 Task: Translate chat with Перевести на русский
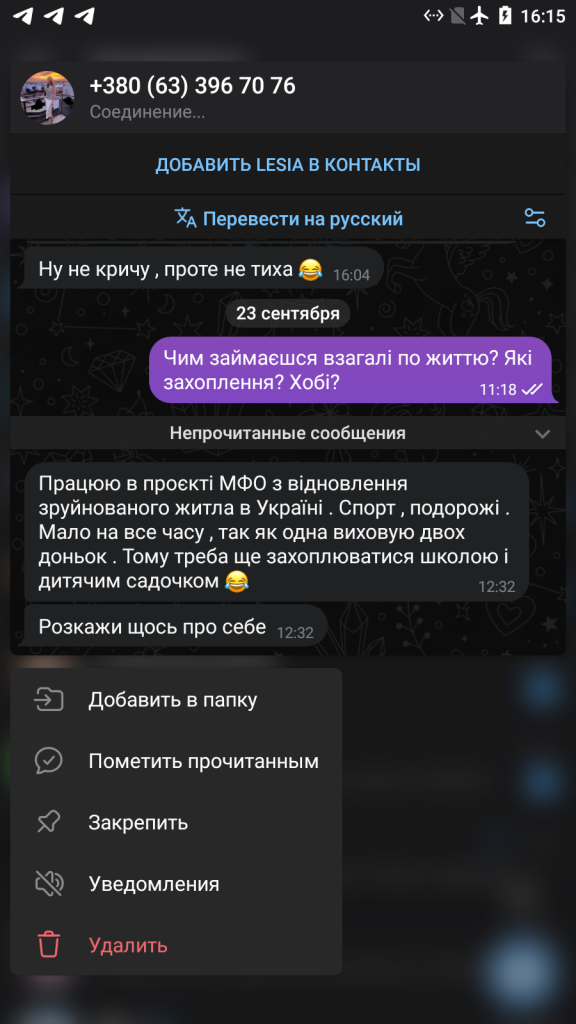click(x=288, y=219)
